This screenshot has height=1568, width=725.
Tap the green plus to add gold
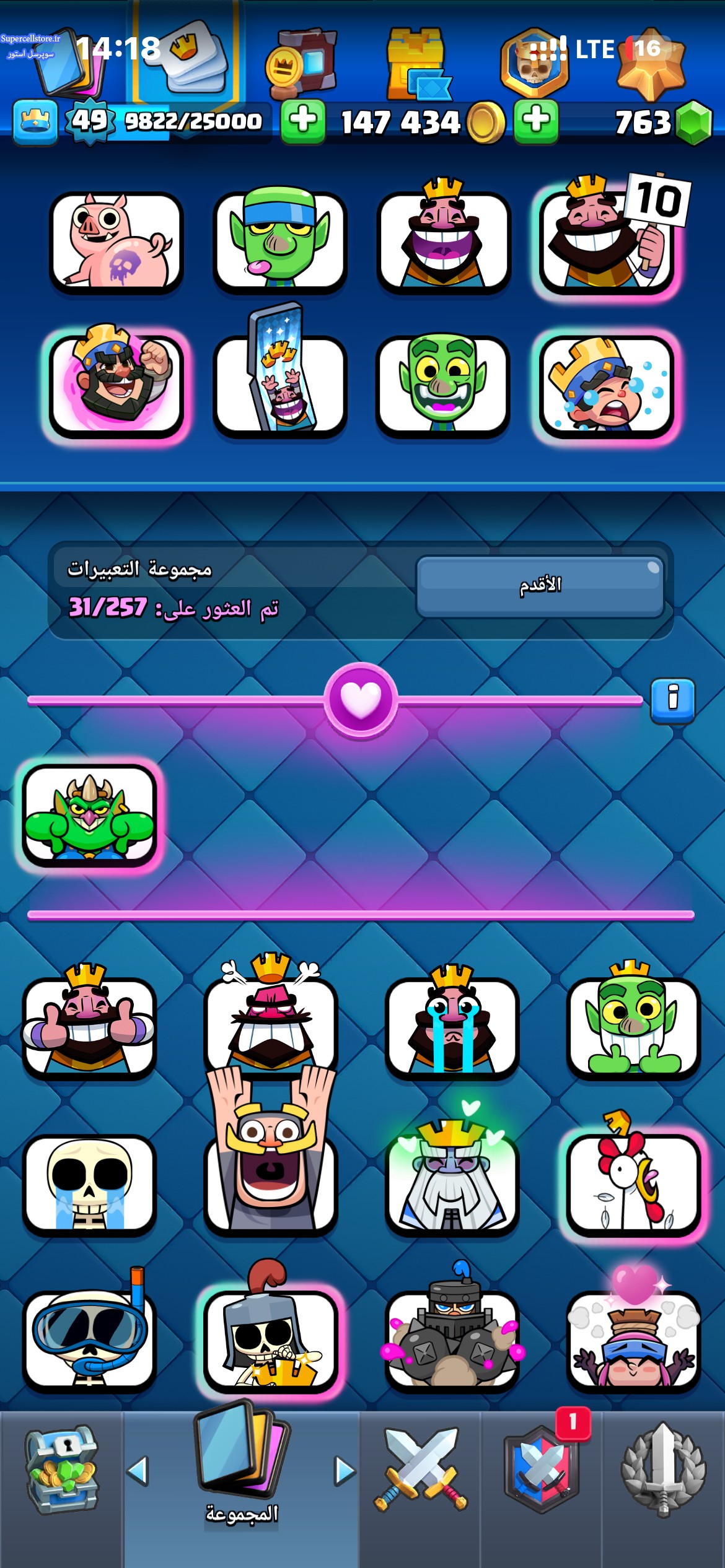[x=303, y=120]
